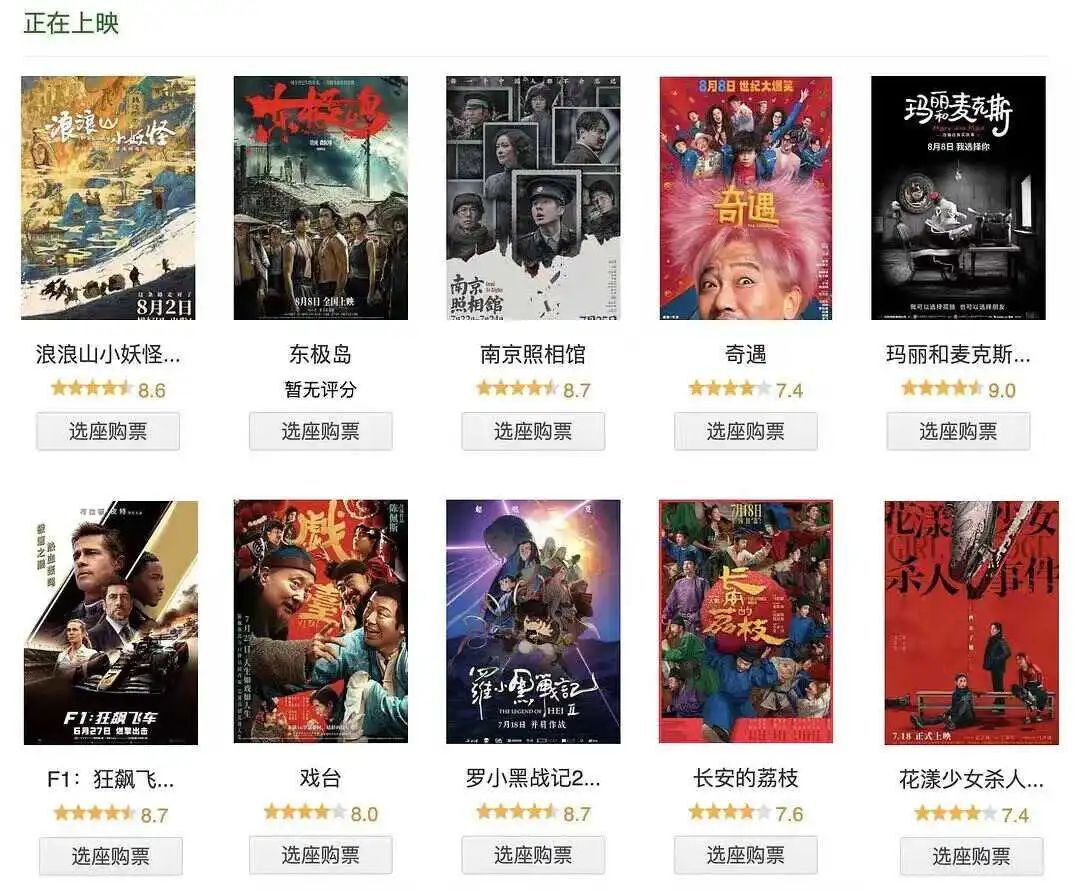Select seats for 南京照相馆
Image resolution: width=1080 pixels, height=891 pixels.
click(x=533, y=431)
